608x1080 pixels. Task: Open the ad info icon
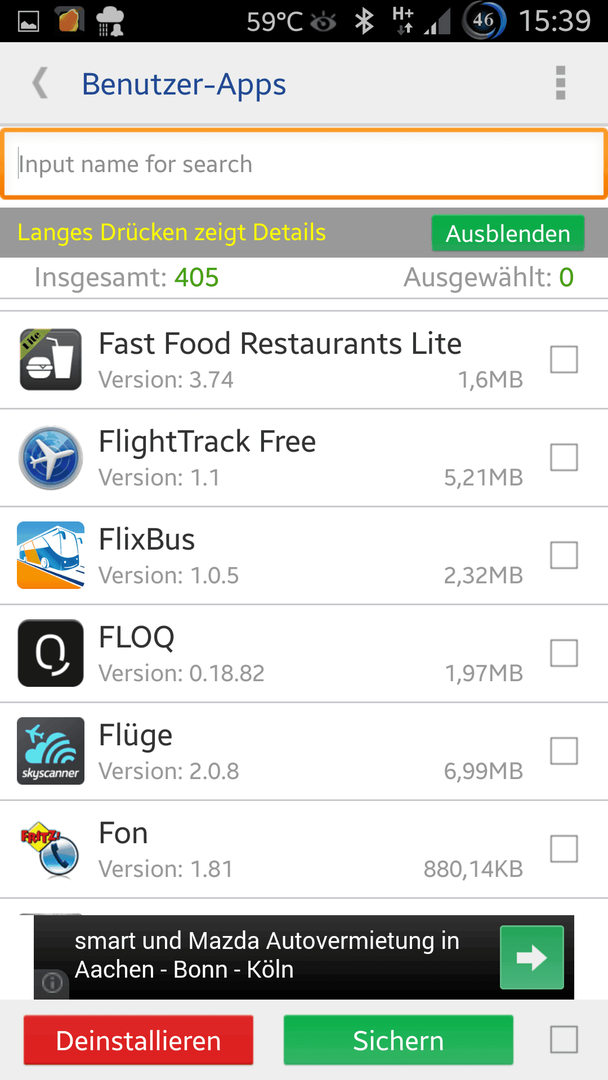(52, 983)
